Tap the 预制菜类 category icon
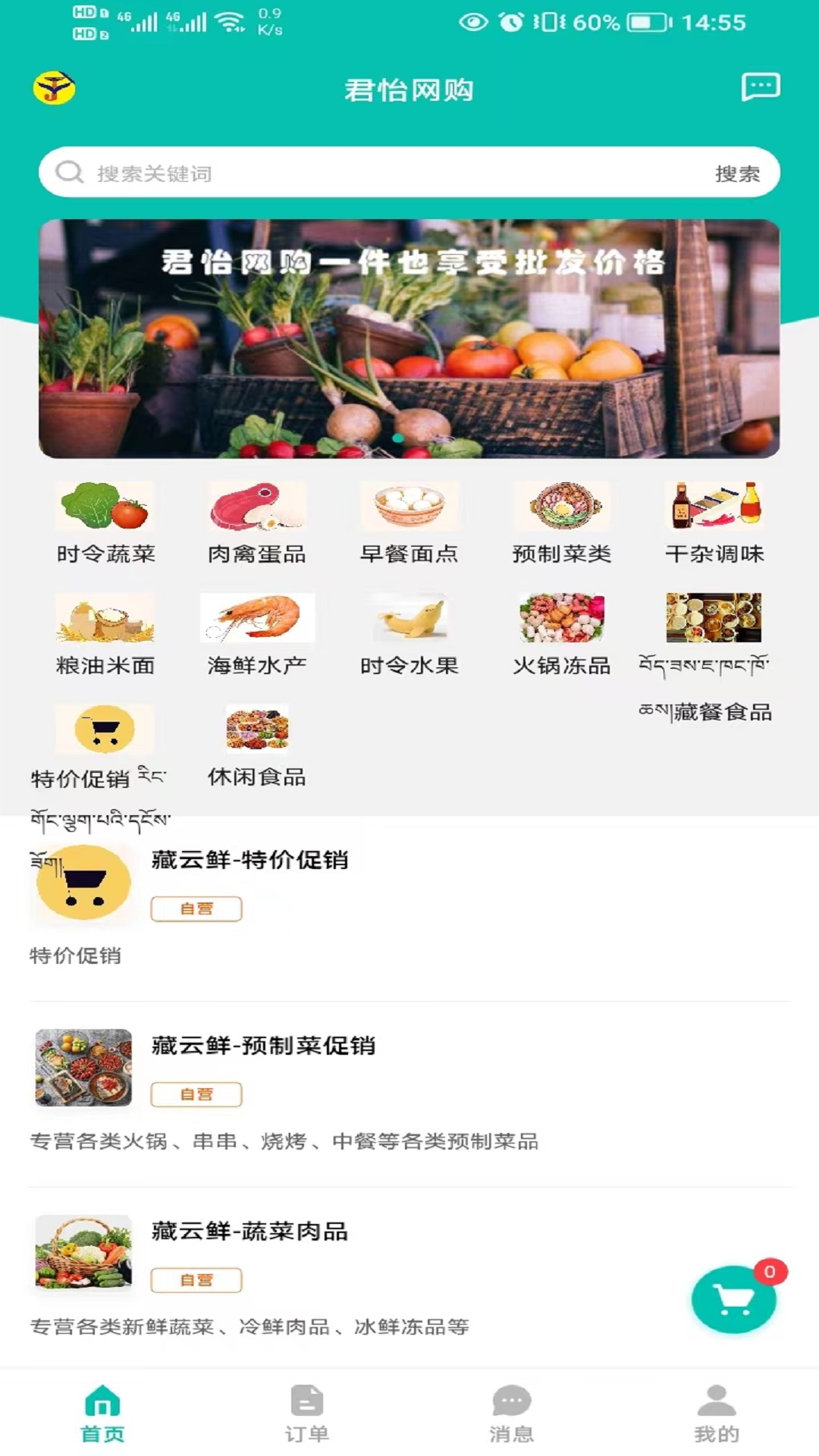Viewport: 819px width, 1456px height. click(562, 507)
